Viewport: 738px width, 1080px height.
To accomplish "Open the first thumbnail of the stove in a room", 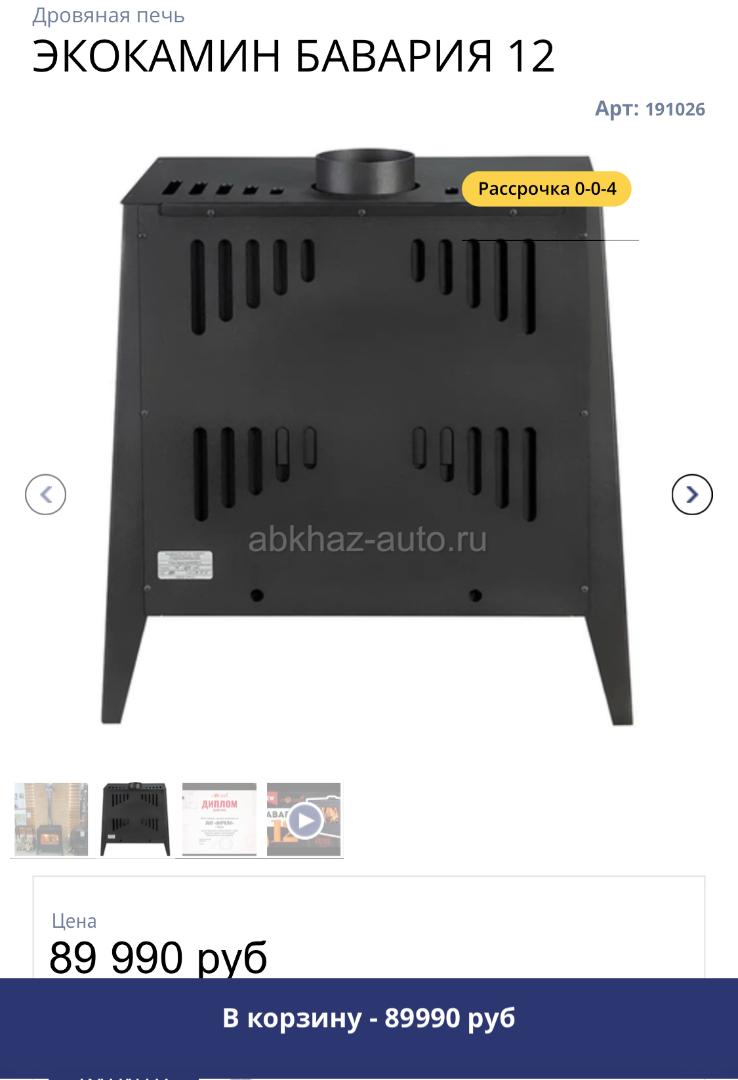I will click(x=51, y=820).
